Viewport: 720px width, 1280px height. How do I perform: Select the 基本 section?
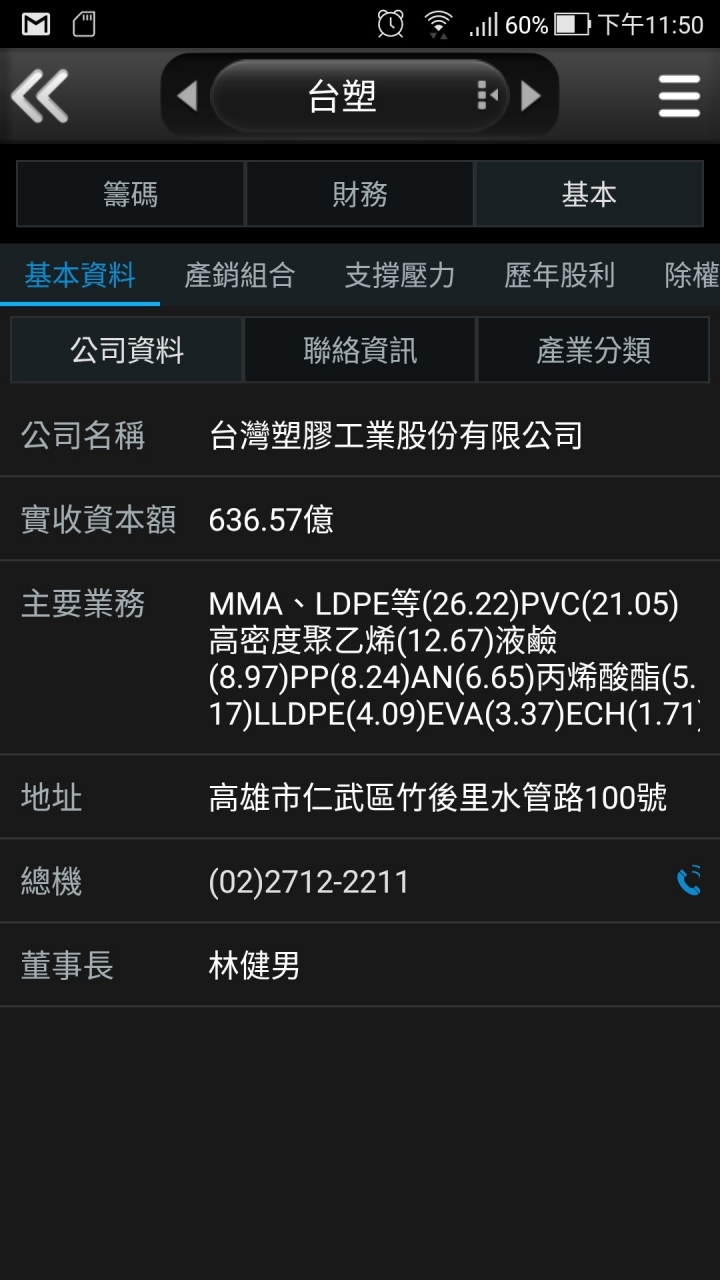click(589, 194)
